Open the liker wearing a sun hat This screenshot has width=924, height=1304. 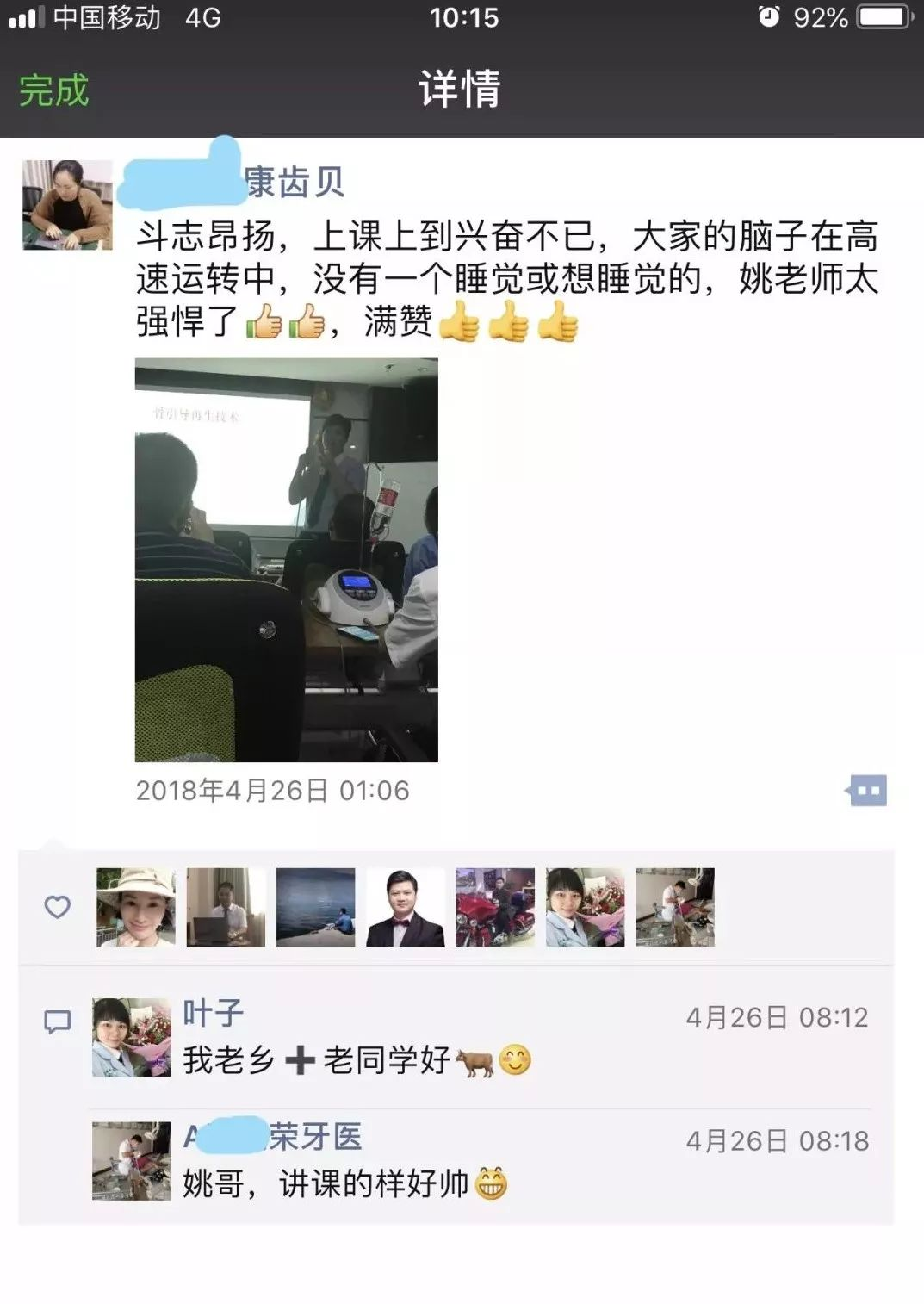pyautogui.click(x=136, y=907)
